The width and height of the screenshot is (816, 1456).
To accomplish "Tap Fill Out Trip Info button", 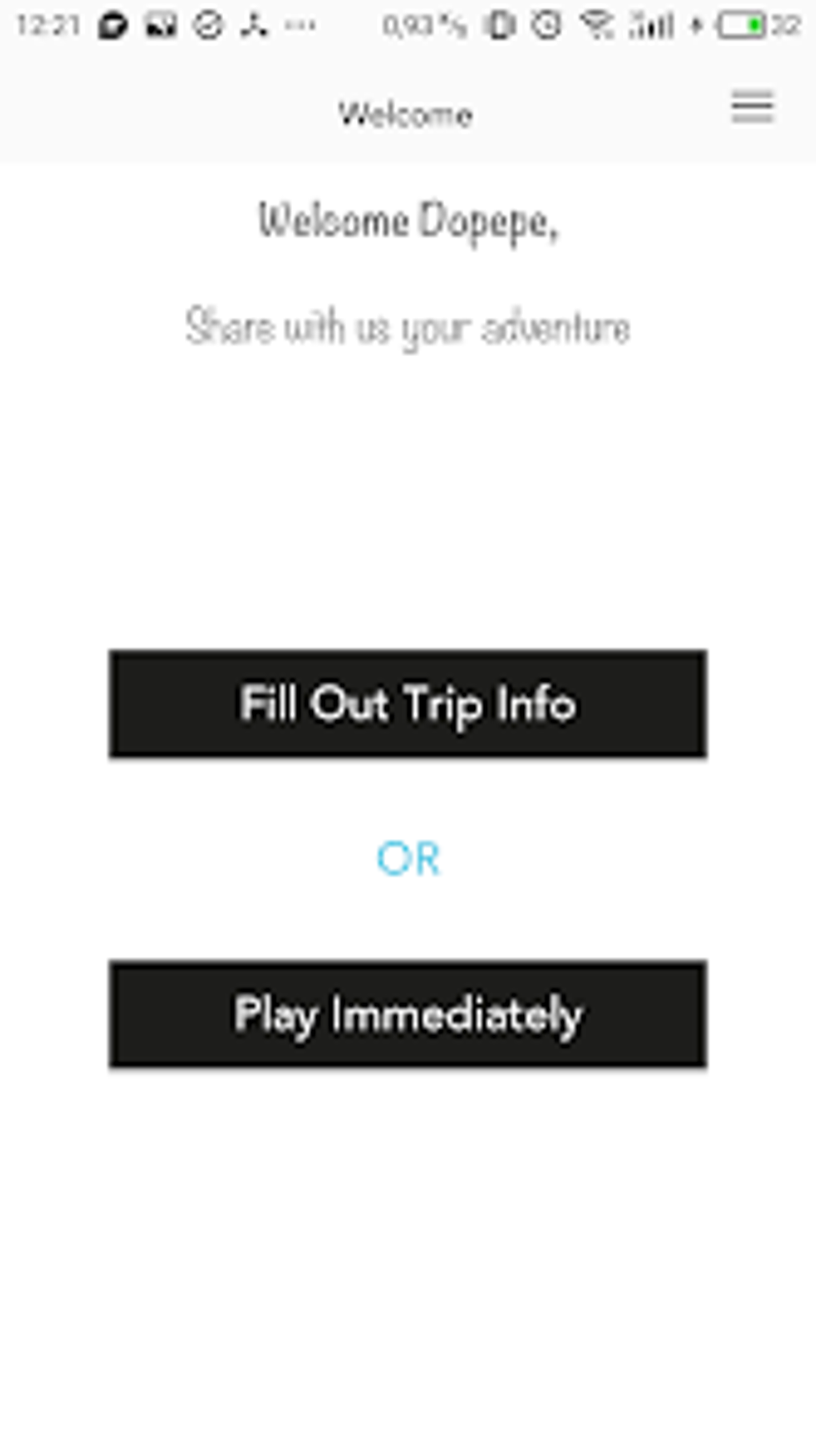I will [x=407, y=704].
